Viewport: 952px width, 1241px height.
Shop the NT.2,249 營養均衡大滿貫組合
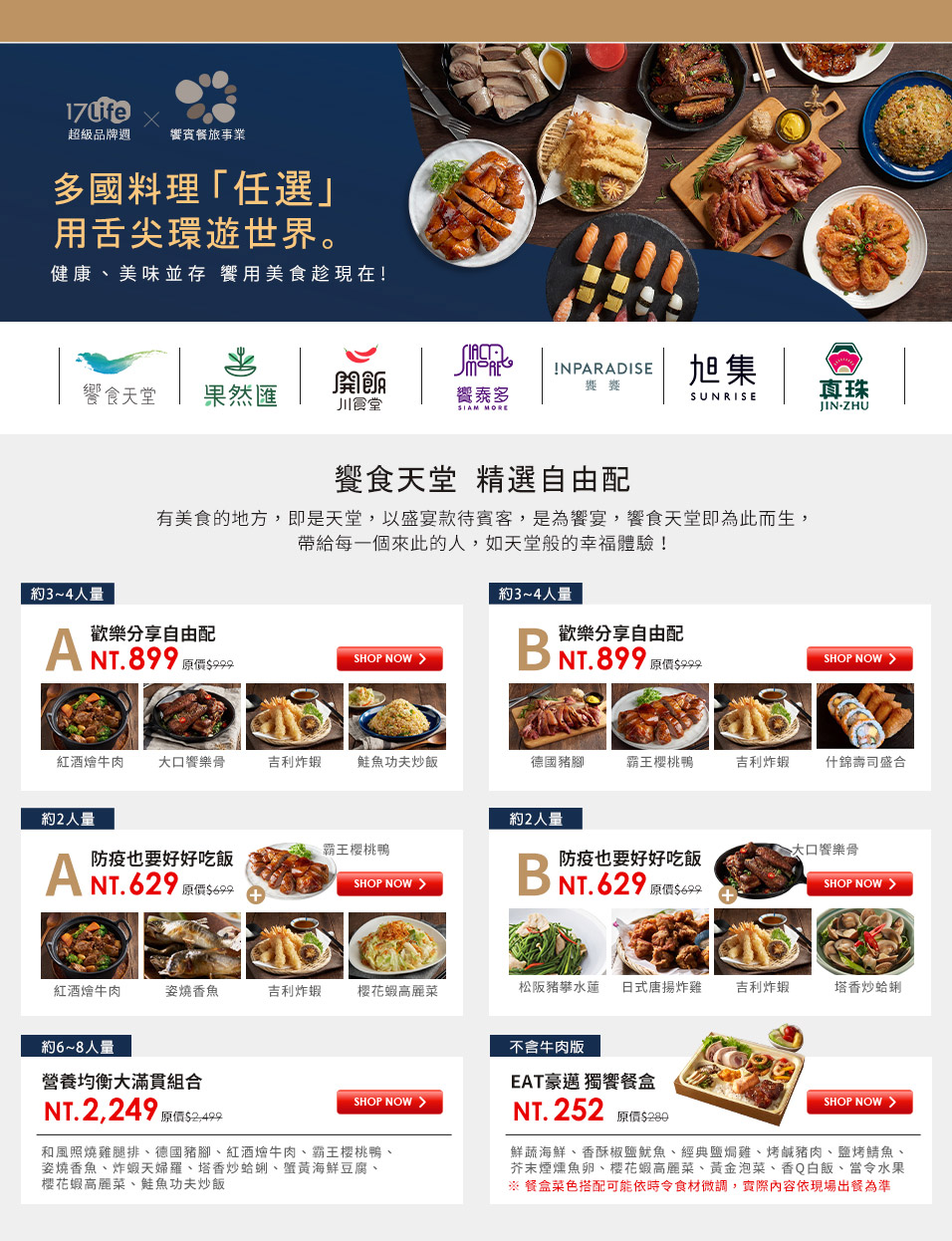[x=389, y=1102]
